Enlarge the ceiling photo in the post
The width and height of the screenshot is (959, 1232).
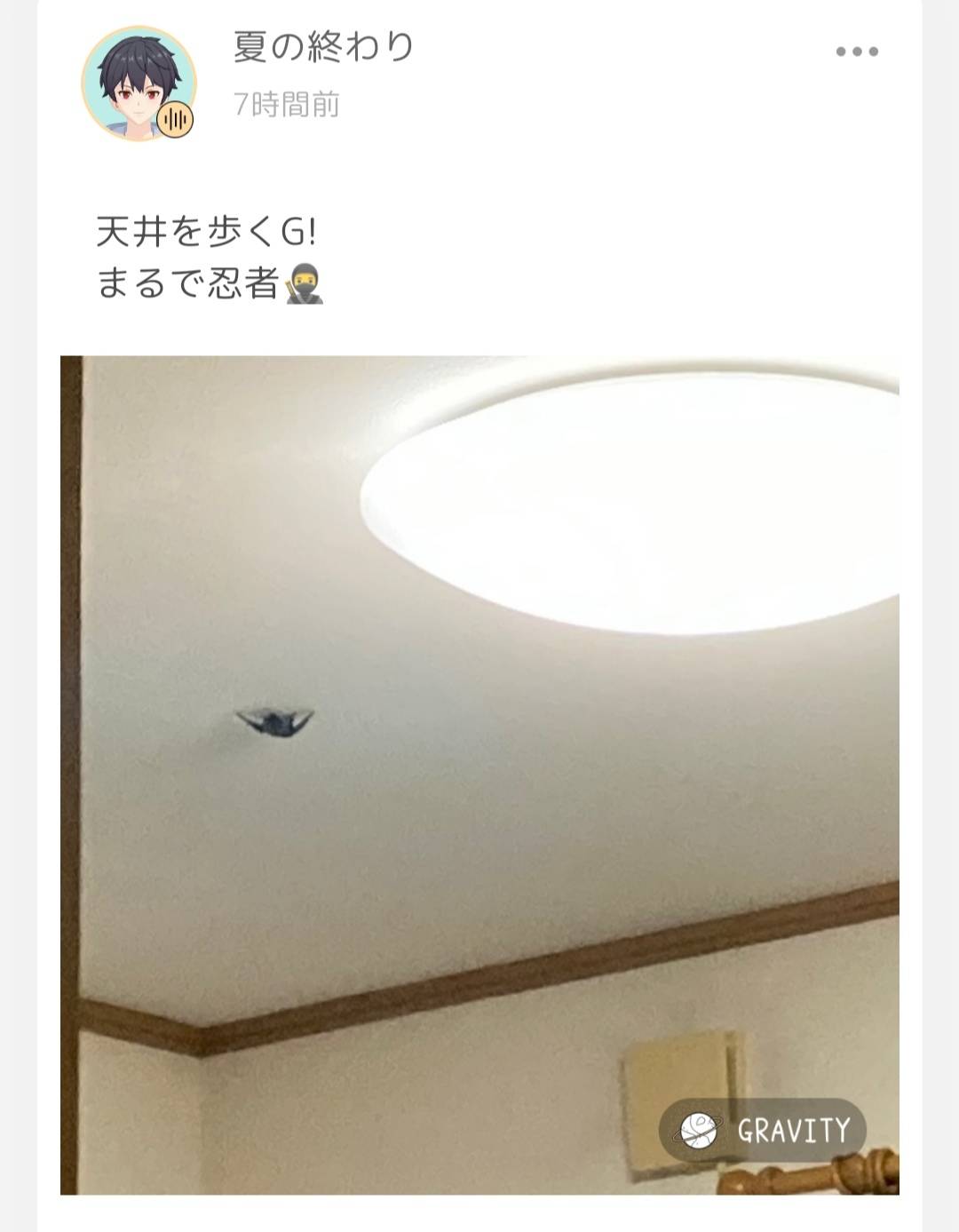pos(479,775)
